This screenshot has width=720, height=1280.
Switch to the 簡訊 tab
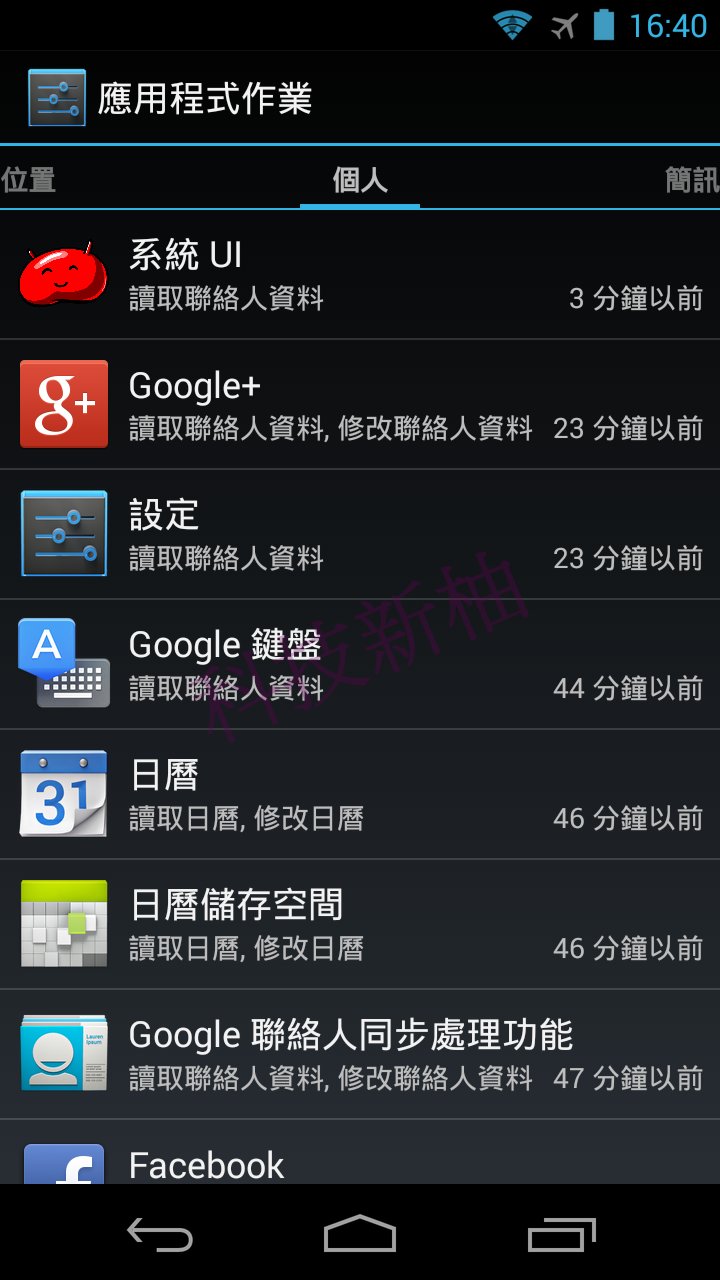pos(691,180)
